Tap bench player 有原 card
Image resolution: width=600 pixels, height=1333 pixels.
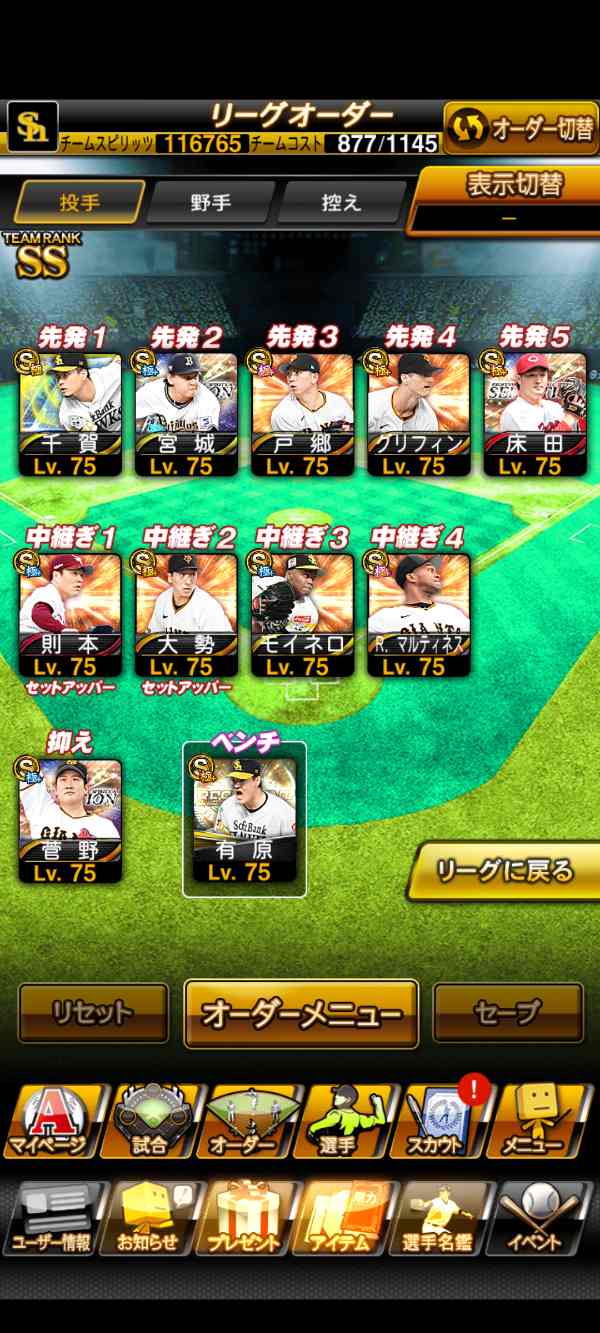click(x=244, y=822)
